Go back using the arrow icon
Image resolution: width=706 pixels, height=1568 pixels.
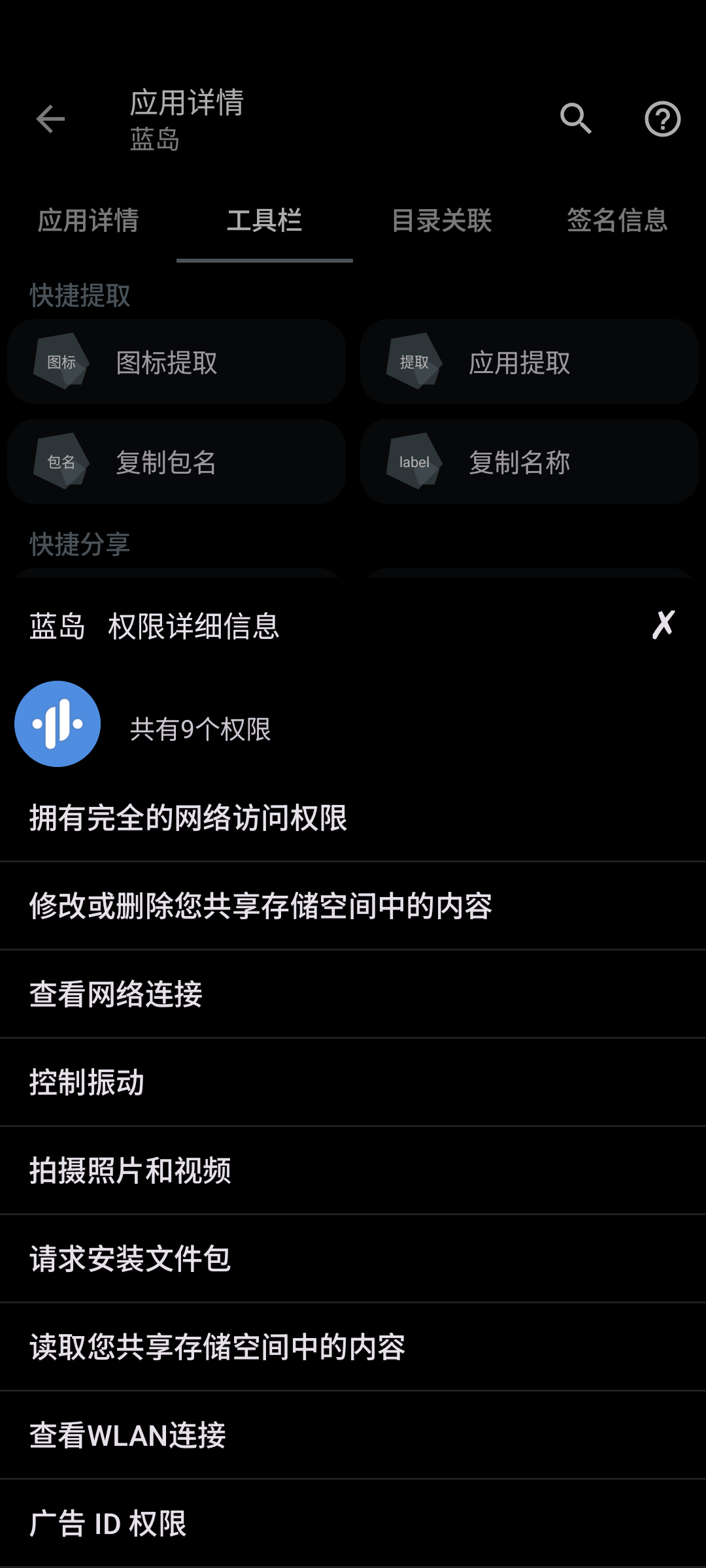[50, 119]
